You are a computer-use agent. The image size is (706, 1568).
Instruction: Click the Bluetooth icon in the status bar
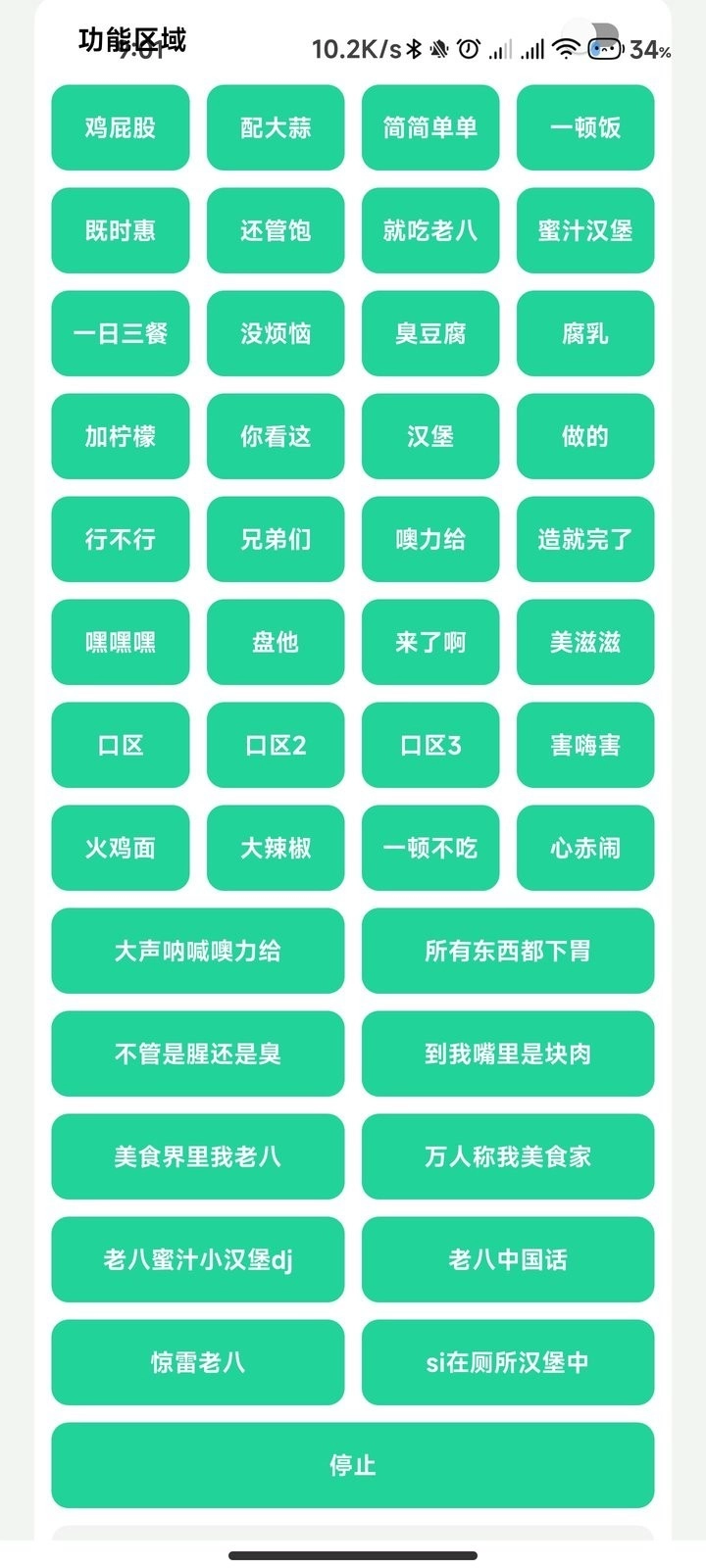pos(415,47)
